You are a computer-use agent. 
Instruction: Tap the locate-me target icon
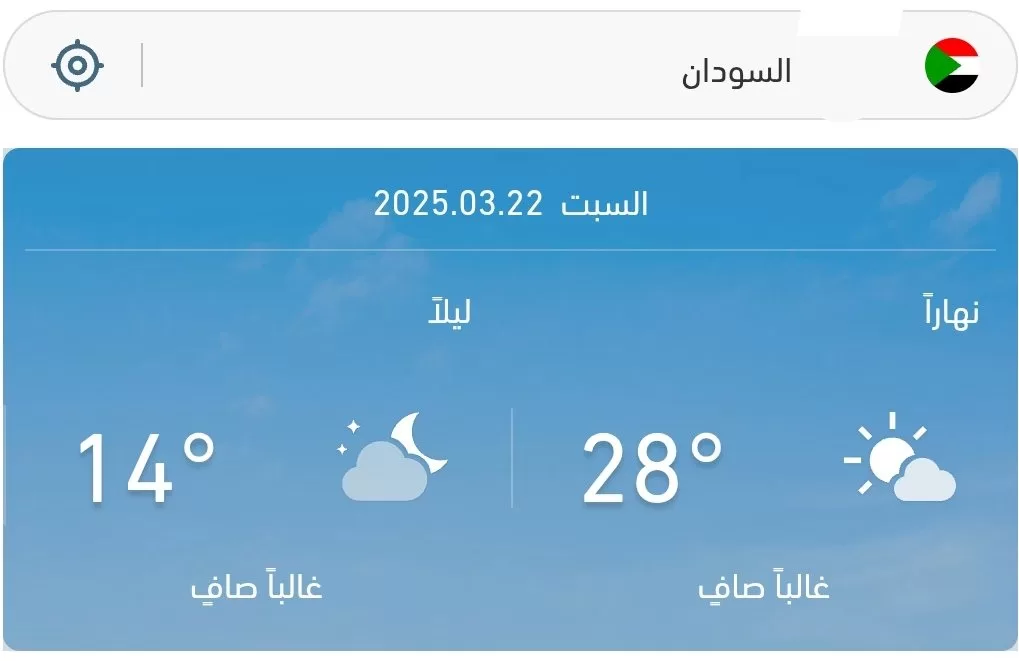(77, 66)
